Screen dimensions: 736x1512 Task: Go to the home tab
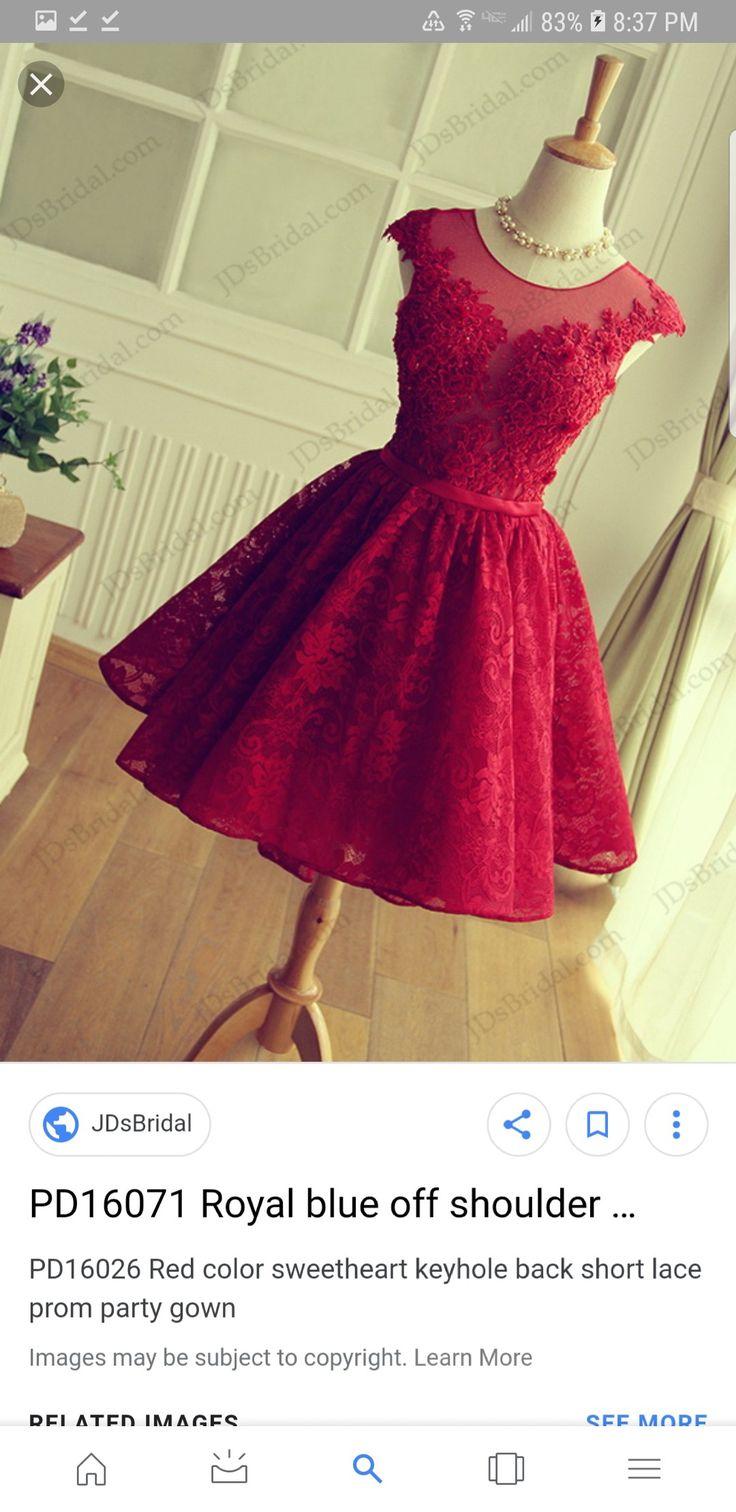[91, 1468]
